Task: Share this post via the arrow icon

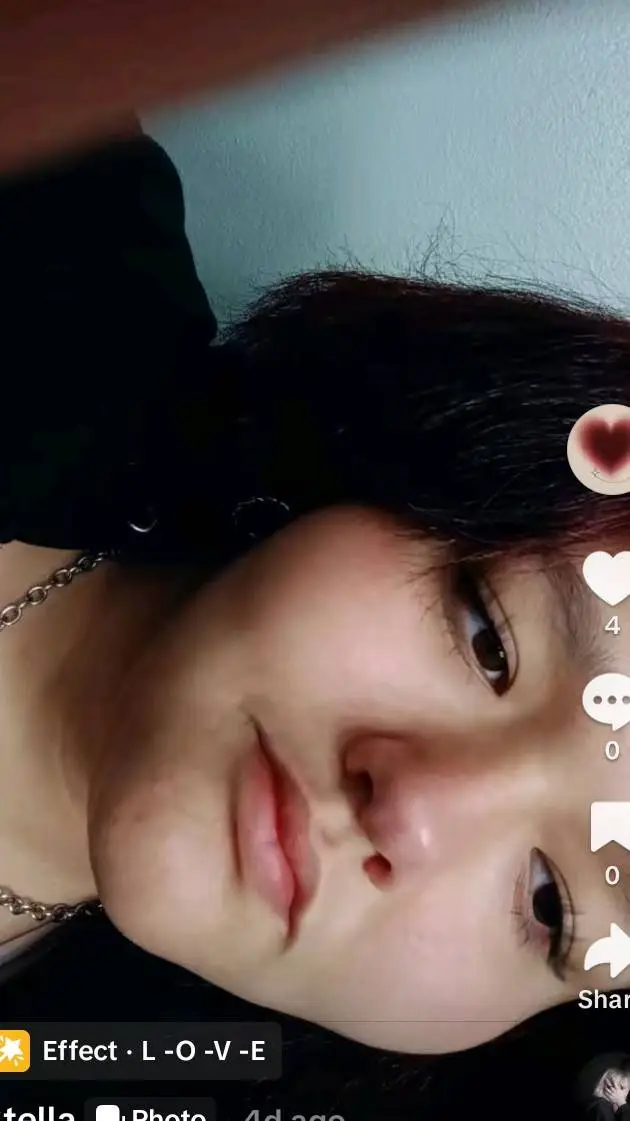Action: (608, 951)
